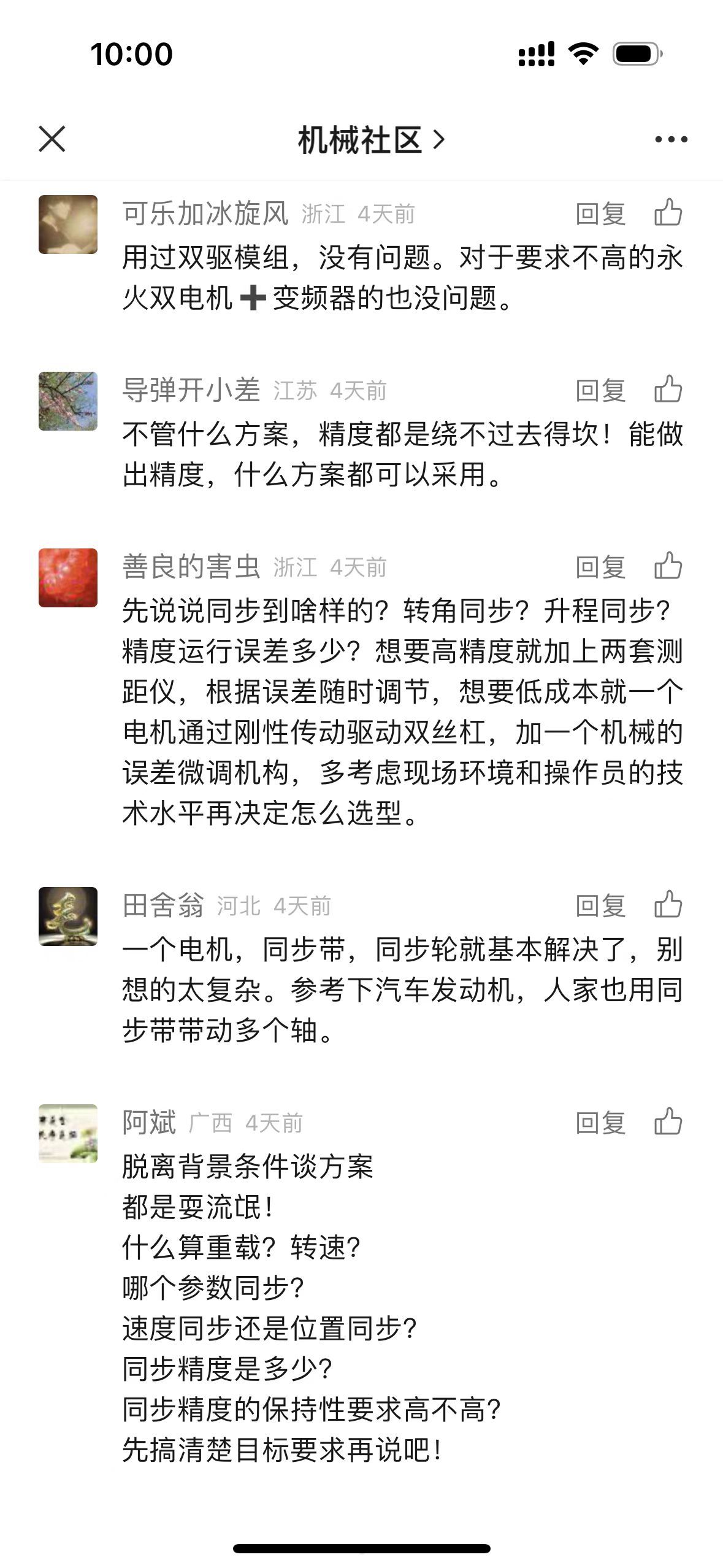Reply to 导弹开小差's comment
This screenshot has width=723, height=1568.
point(600,391)
